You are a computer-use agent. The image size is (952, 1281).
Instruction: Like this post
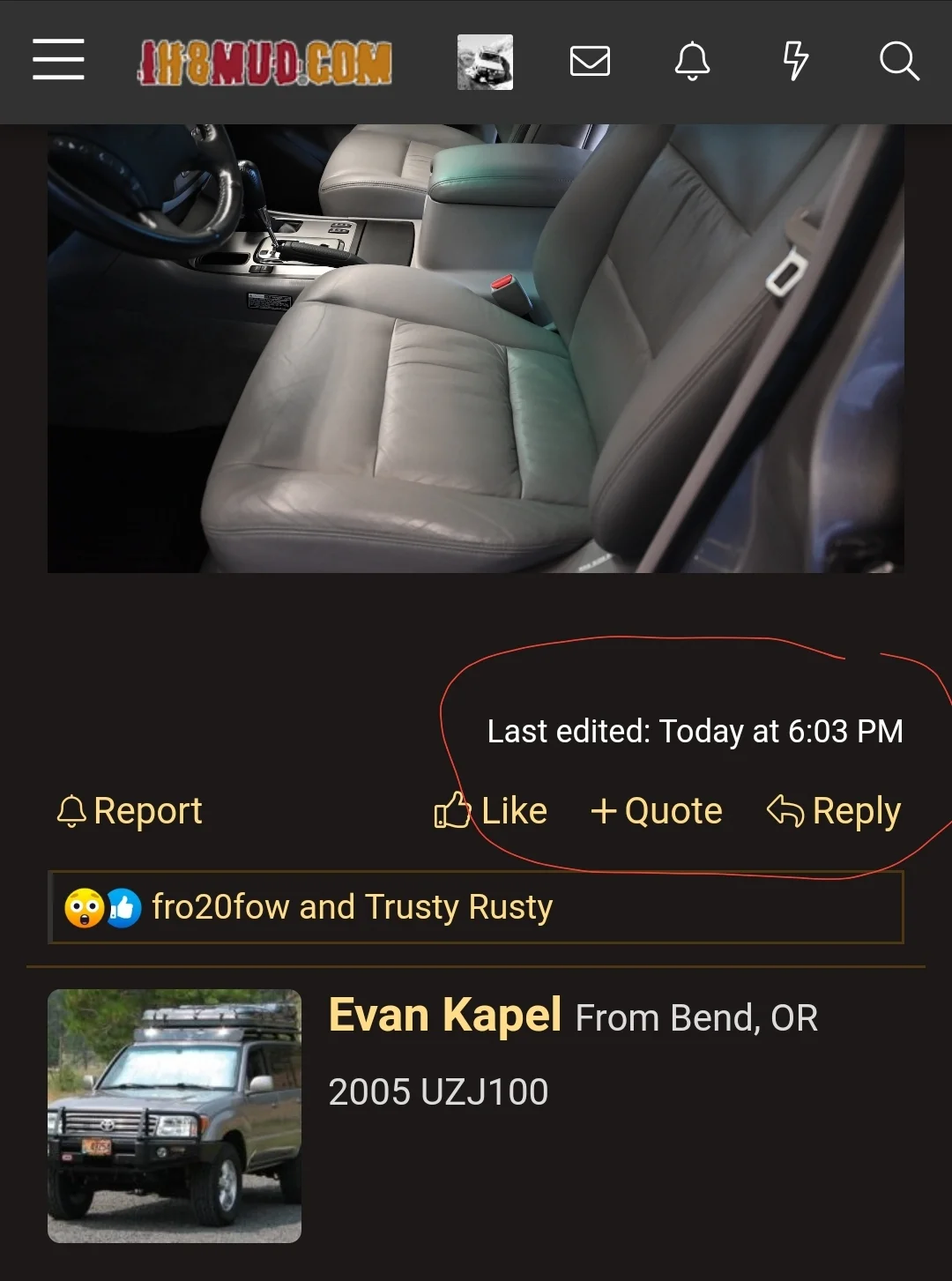click(491, 811)
